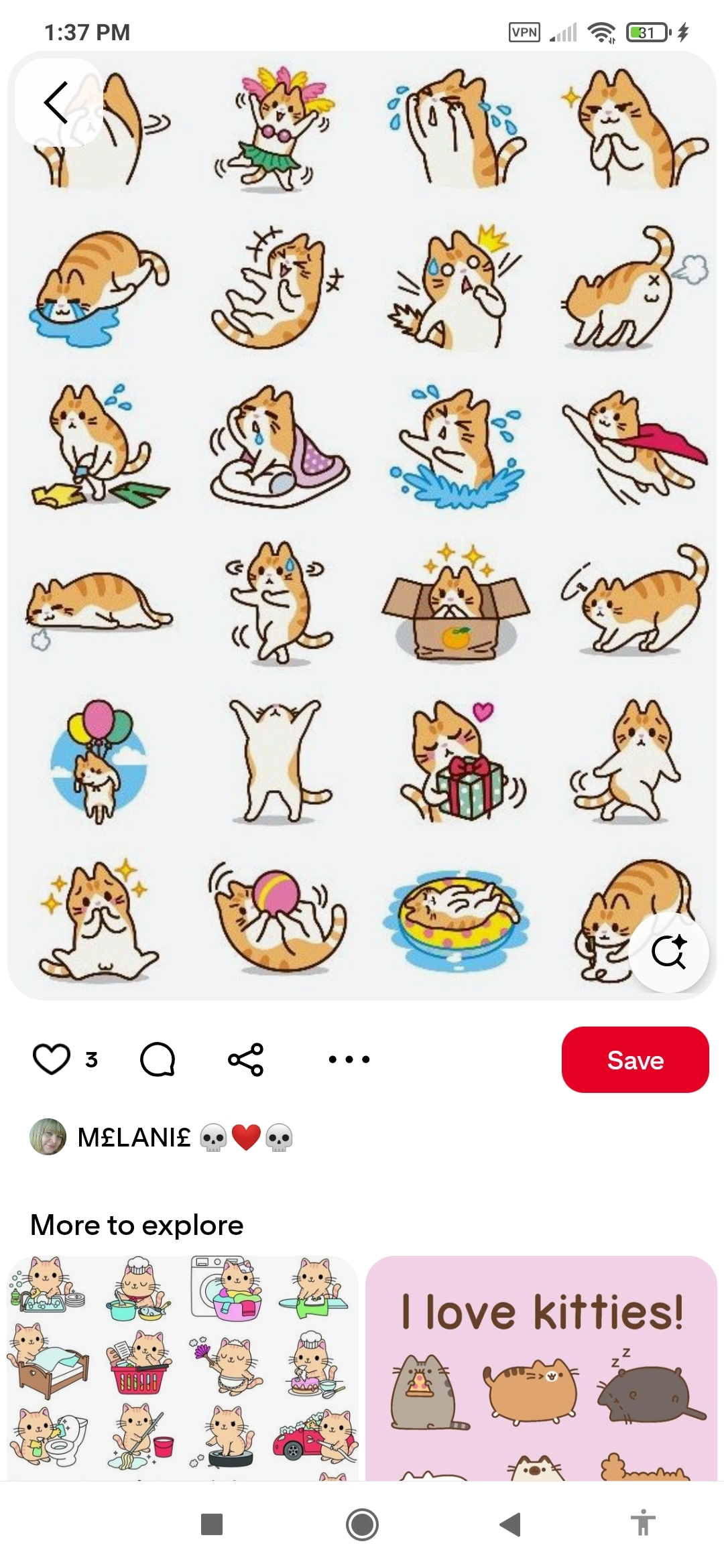724x1568 pixels.
Task: Open the accessibility shortcut button
Action: click(x=643, y=1523)
